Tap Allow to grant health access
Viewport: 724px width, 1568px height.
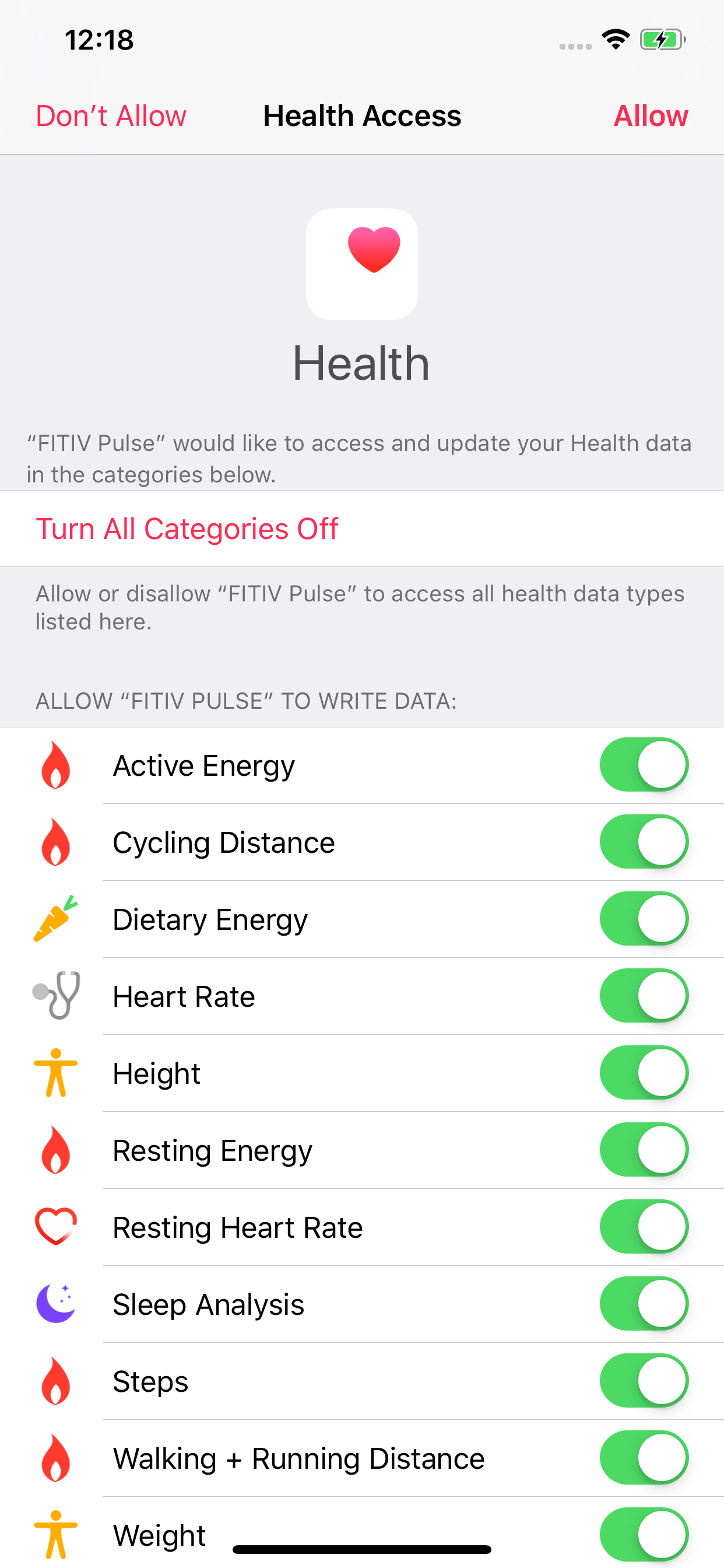point(651,116)
